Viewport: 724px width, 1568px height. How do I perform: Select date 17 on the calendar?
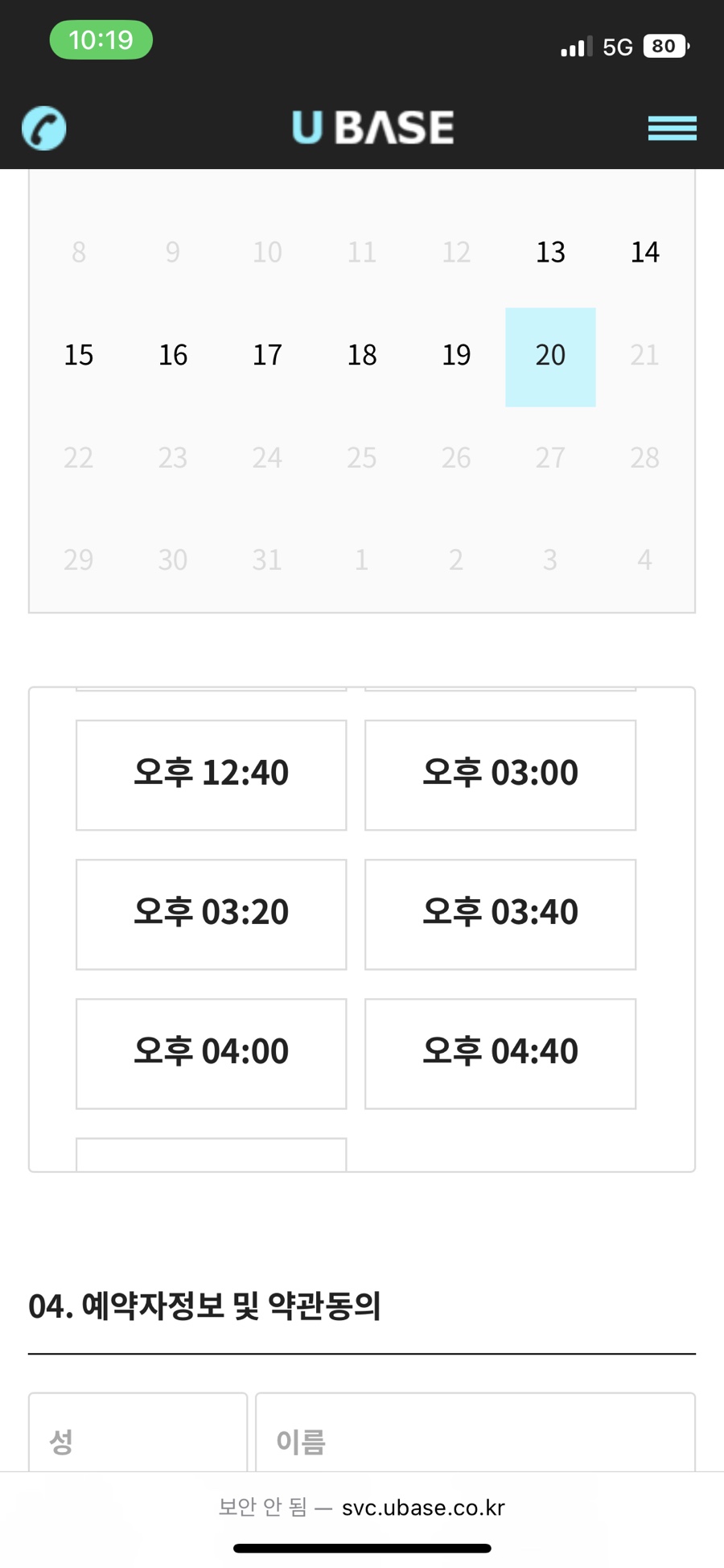pyautogui.click(x=267, y=356)
